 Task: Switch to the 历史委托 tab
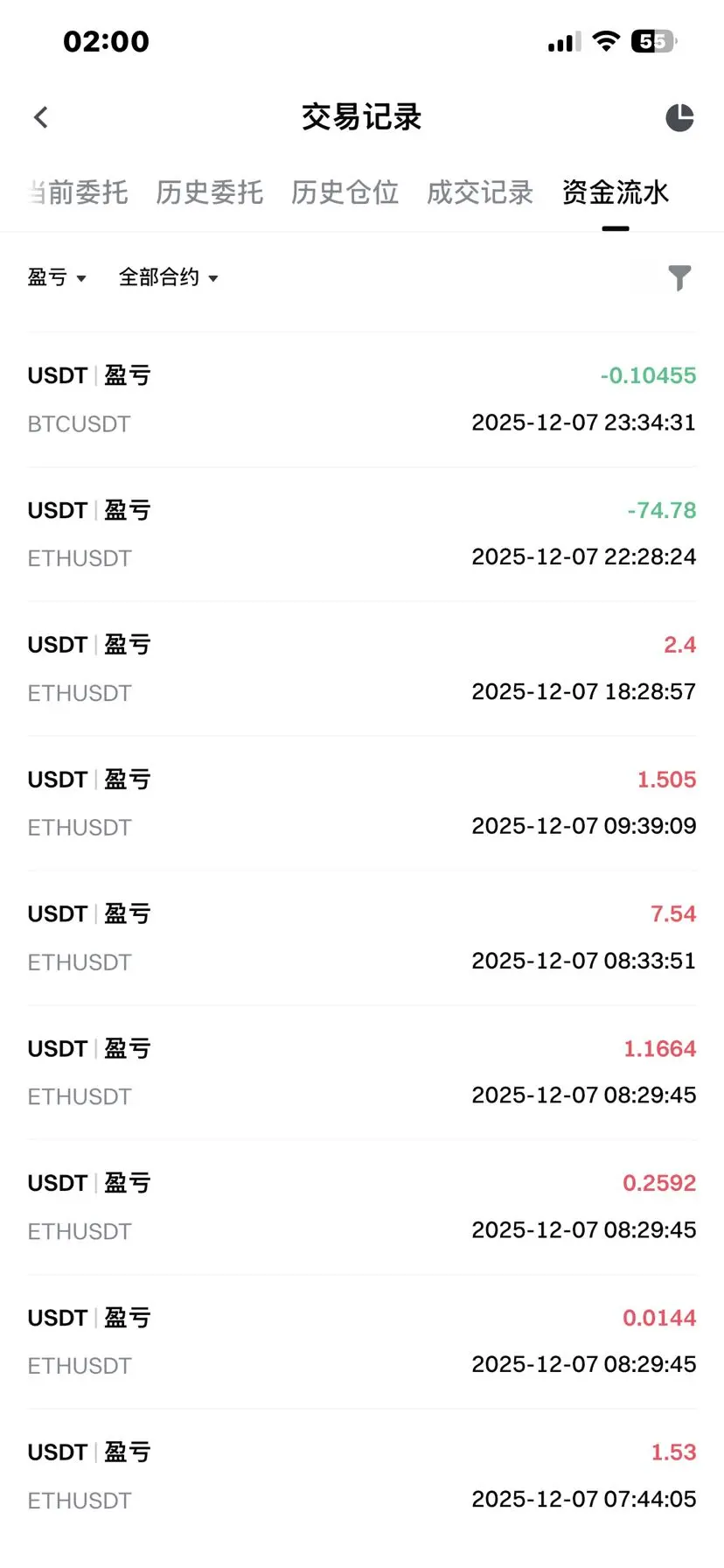click(x=210, y=192)
